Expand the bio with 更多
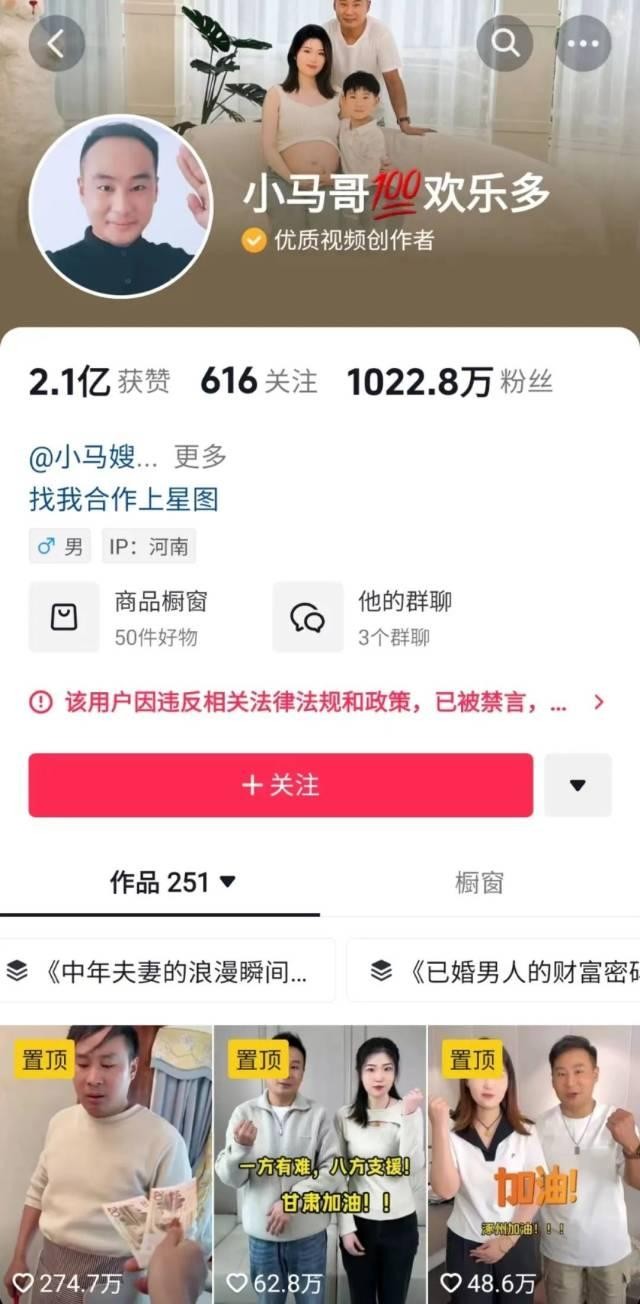 click(200, 457)
